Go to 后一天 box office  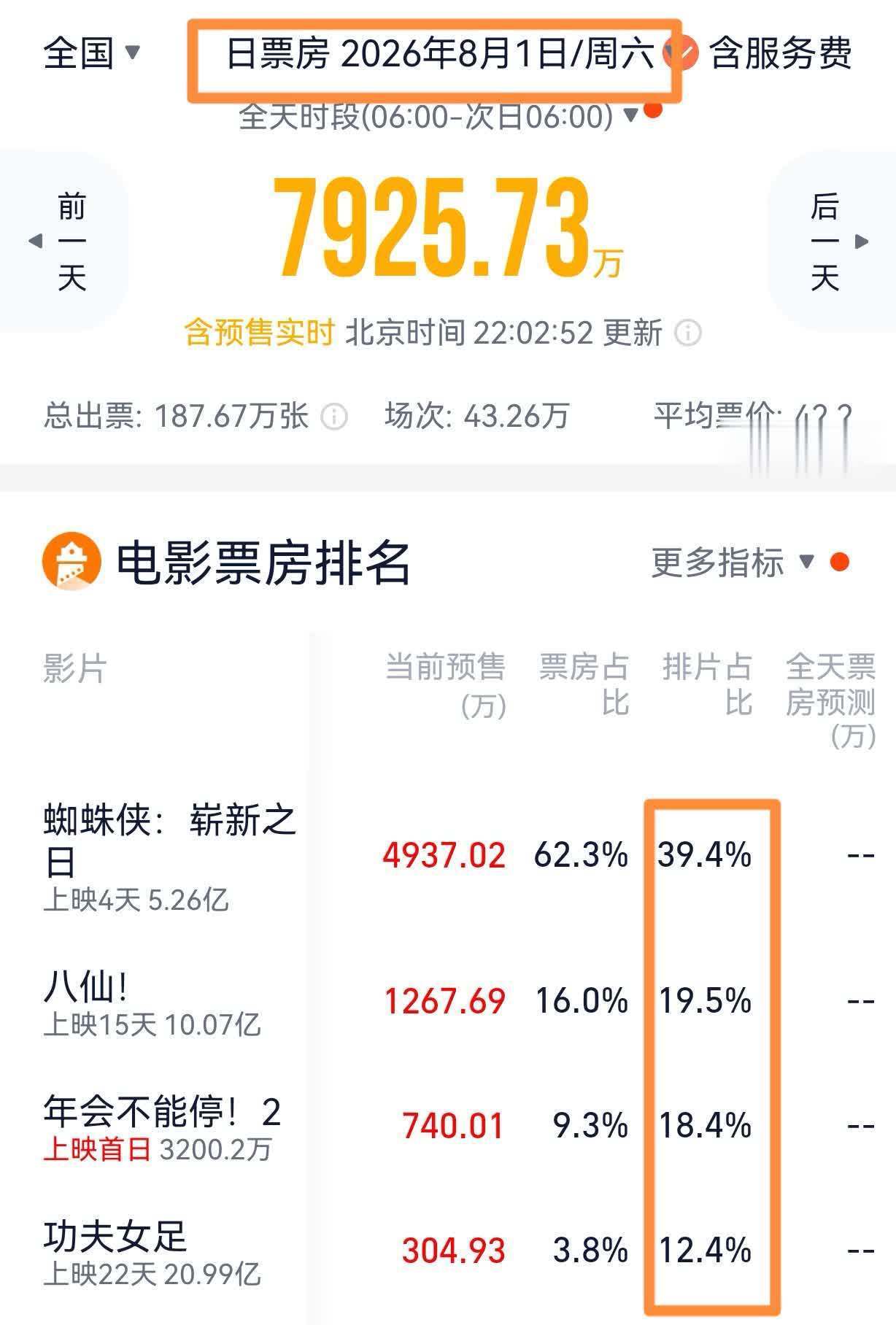pos(833,242)
